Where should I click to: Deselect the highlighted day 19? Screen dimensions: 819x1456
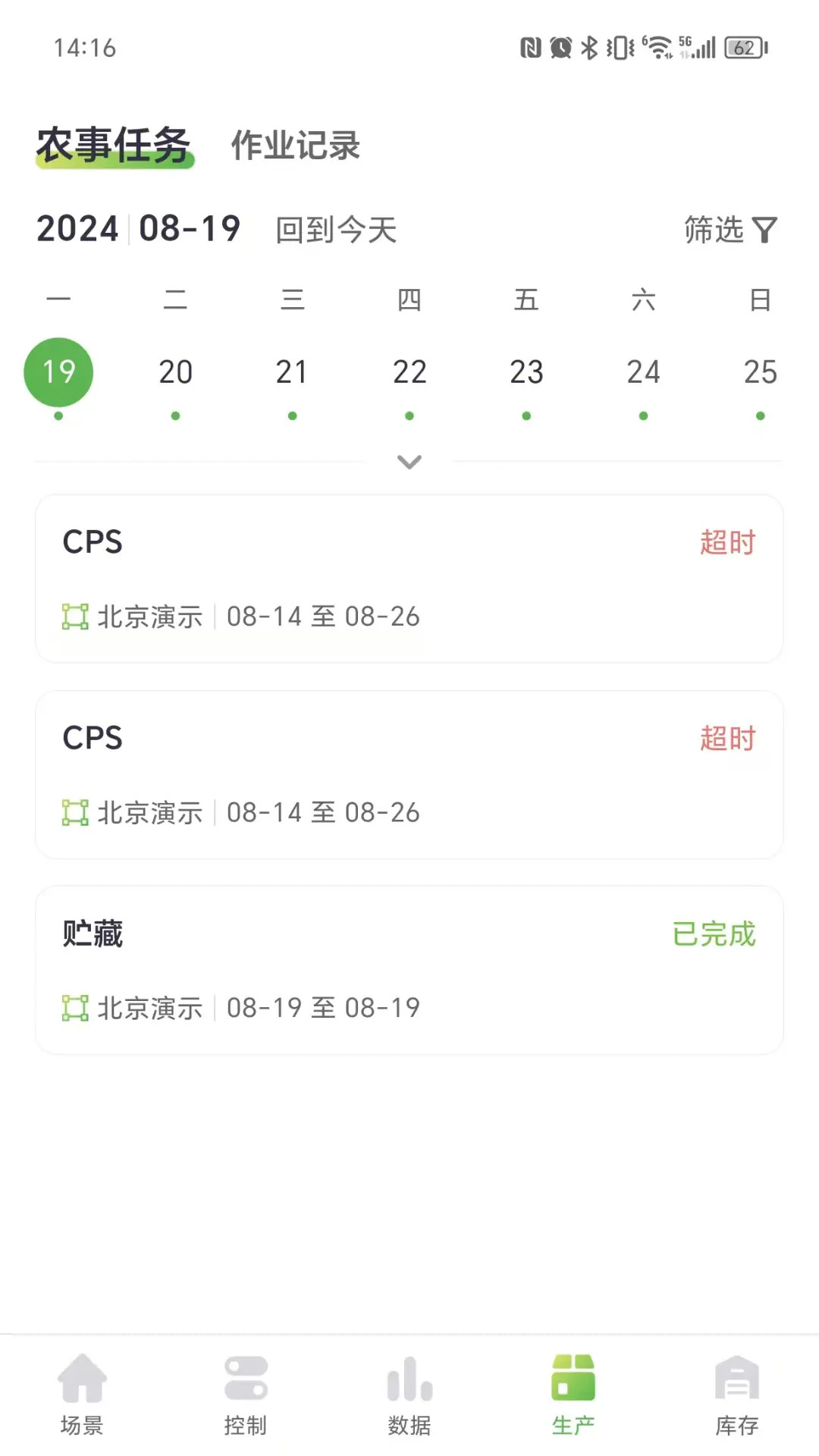pyautogui.click(x=59, y=372)
